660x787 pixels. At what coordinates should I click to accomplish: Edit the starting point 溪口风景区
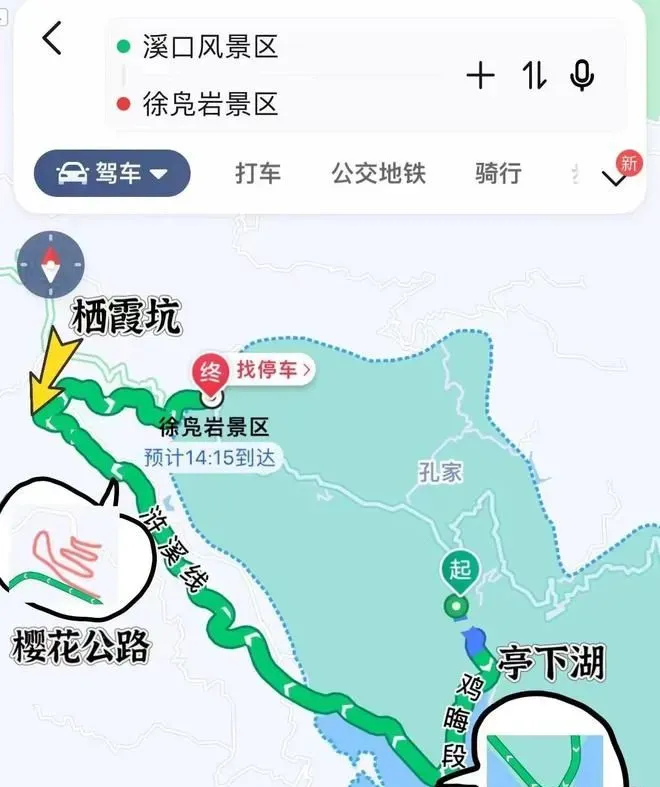(x=210, y=46)
